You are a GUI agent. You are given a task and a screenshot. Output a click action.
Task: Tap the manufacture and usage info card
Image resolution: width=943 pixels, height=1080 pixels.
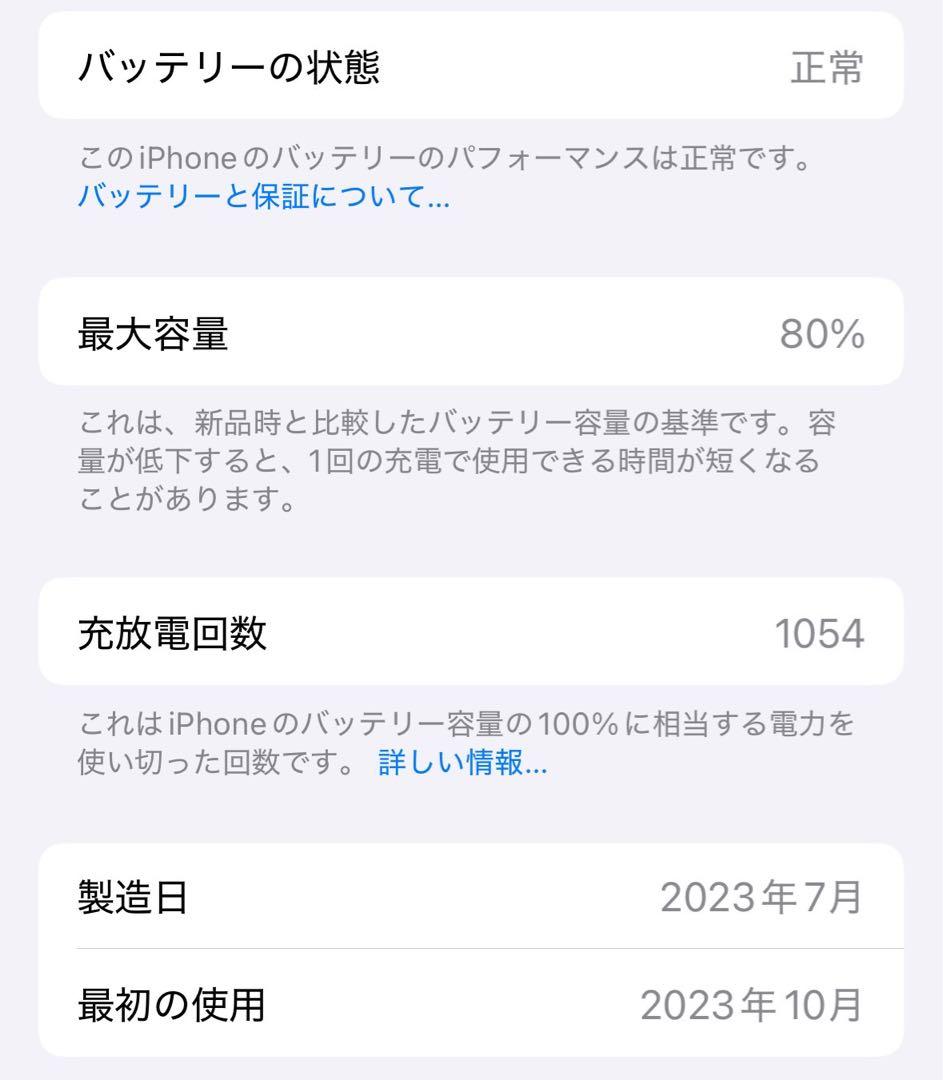point(471,948)
